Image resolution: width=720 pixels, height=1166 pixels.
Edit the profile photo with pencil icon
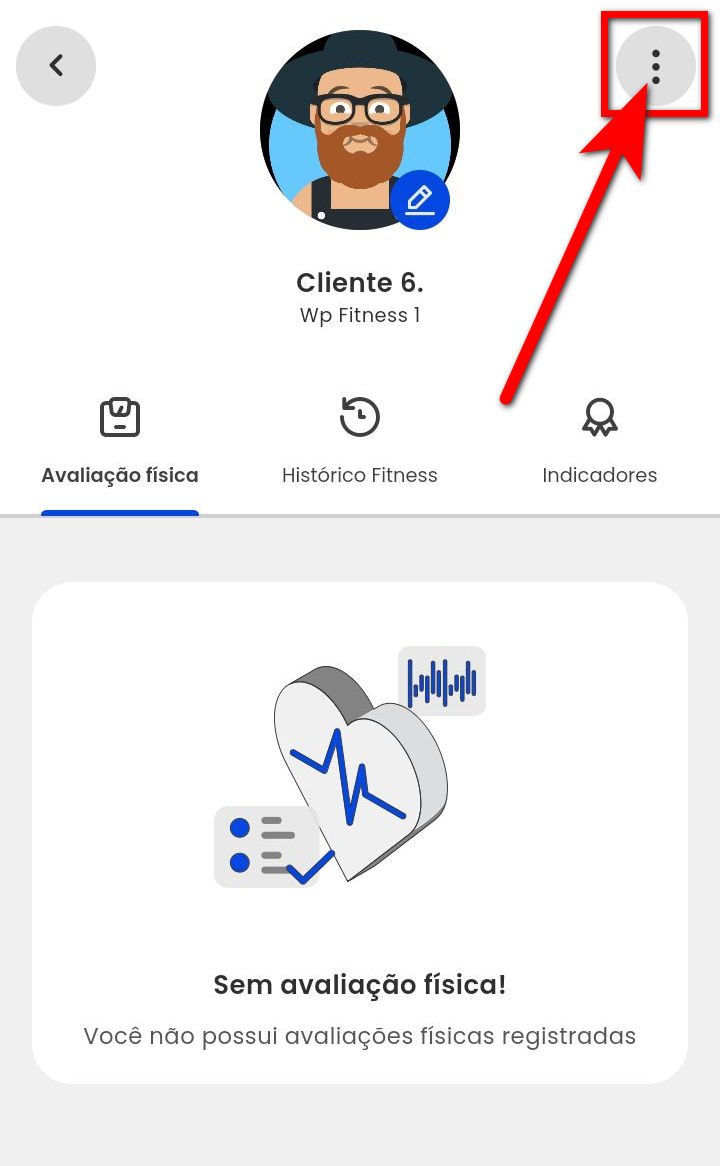[420, 200]
